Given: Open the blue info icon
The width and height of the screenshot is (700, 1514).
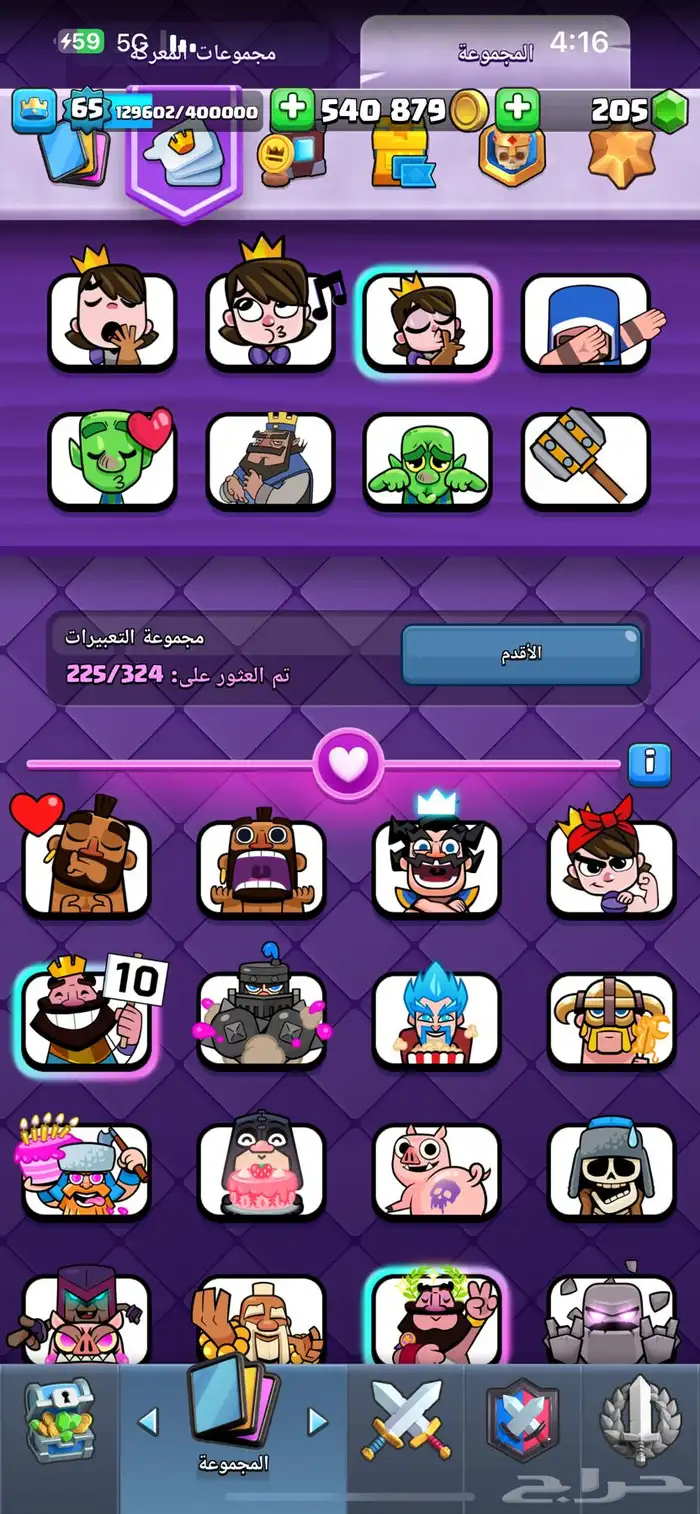Looking at the screenshot, I should [649, 765].
